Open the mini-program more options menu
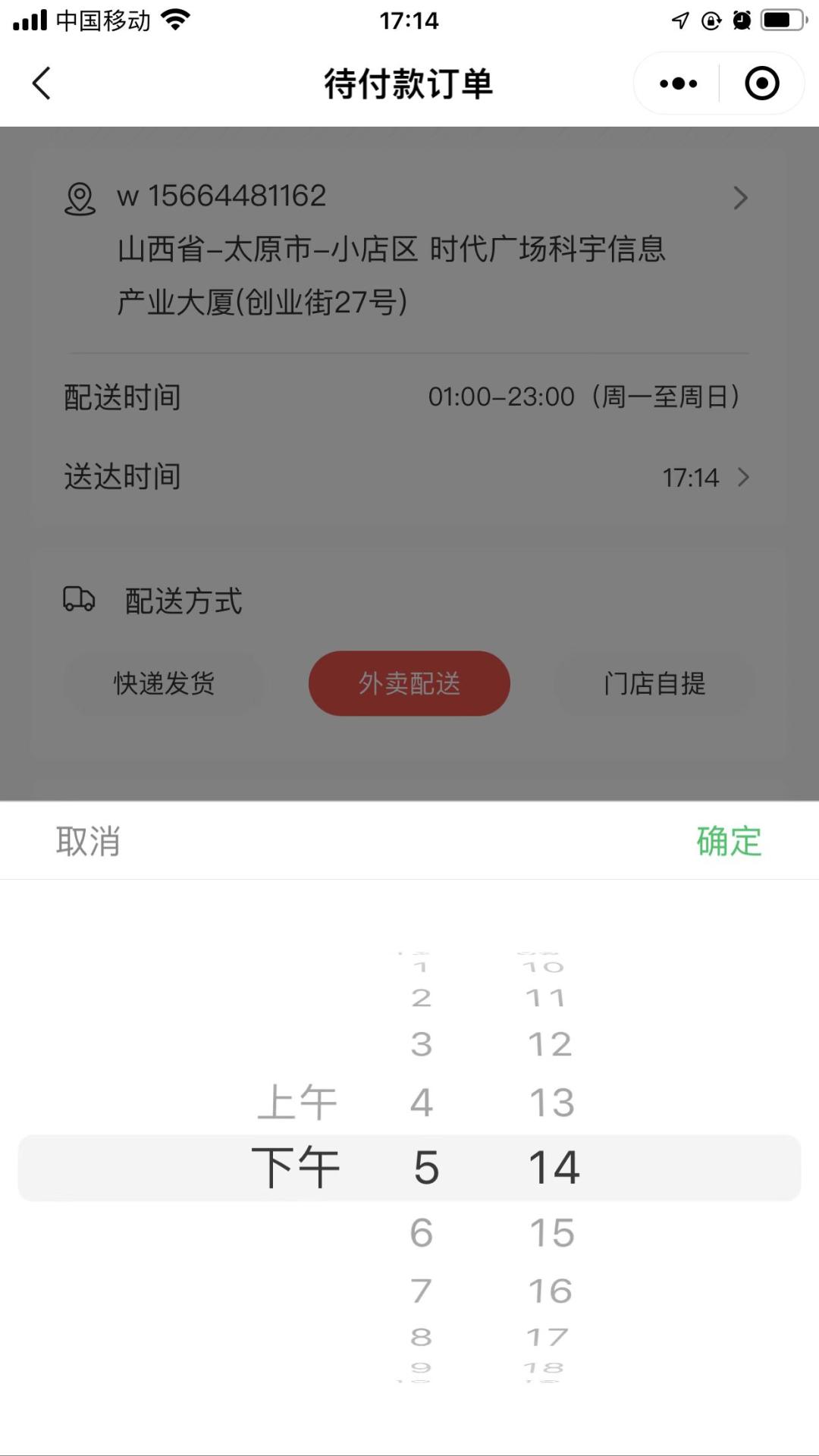Viewport: 819px width, 1456px height. pyautogui.click(x=676, y=83)
